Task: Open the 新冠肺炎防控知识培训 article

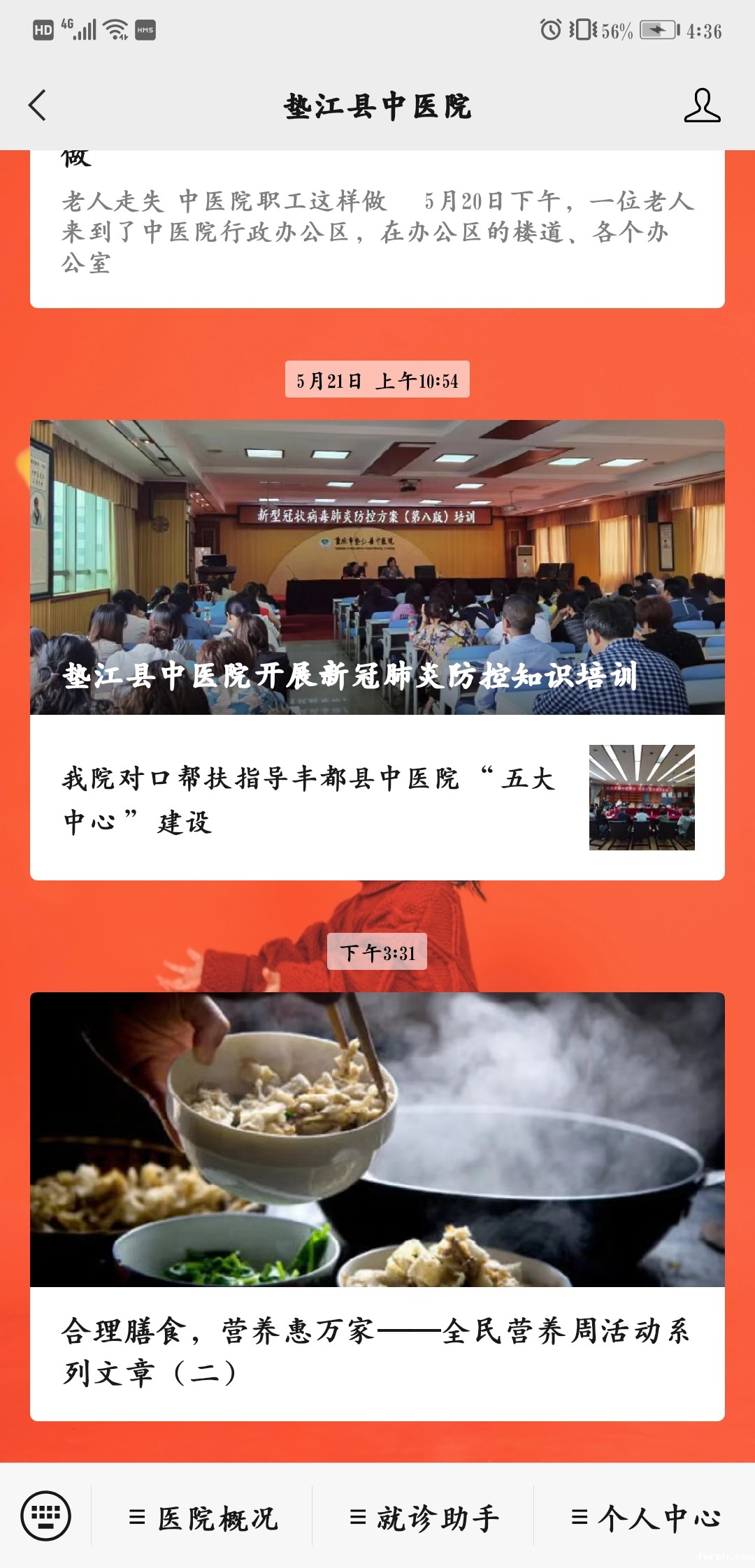Action: pos(377,567)
